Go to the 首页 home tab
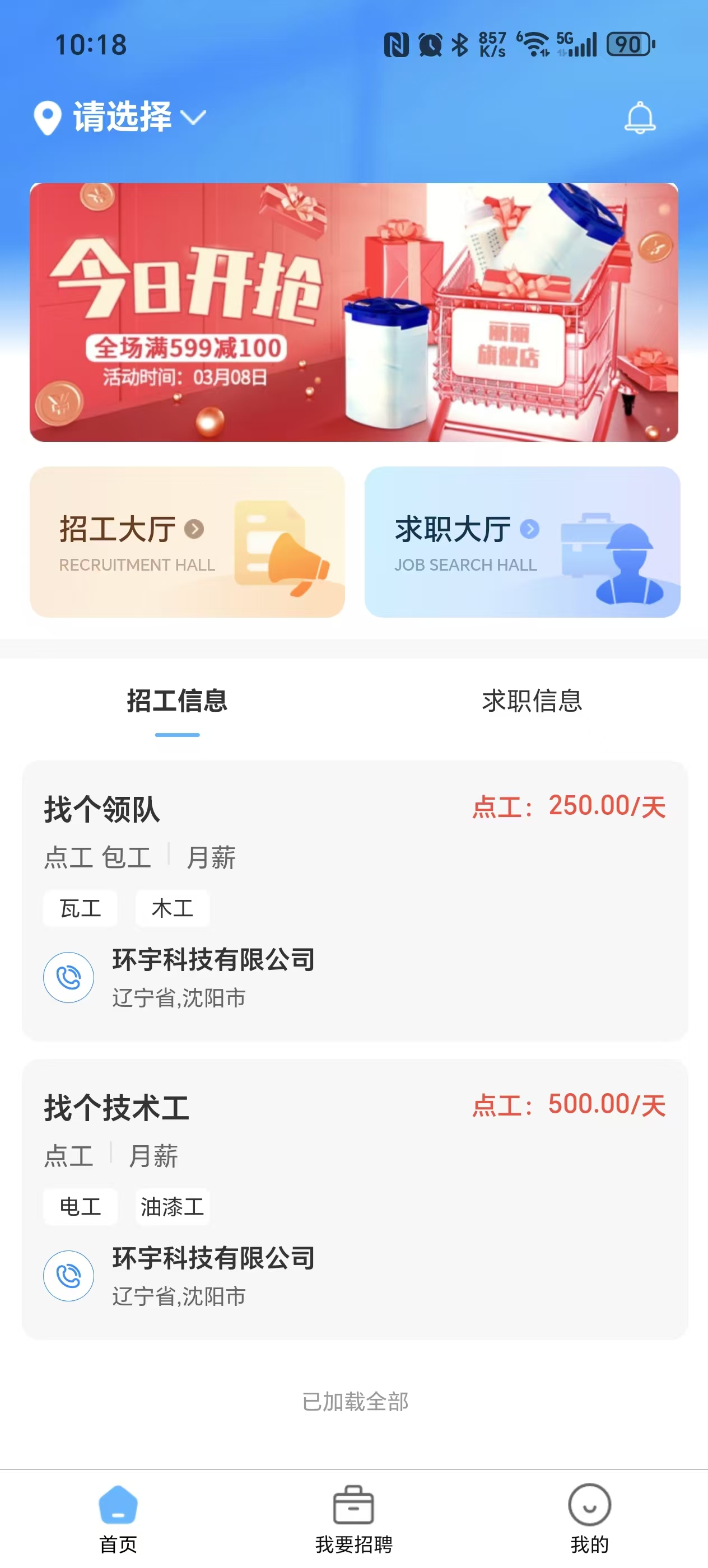 click(118, 1518)
